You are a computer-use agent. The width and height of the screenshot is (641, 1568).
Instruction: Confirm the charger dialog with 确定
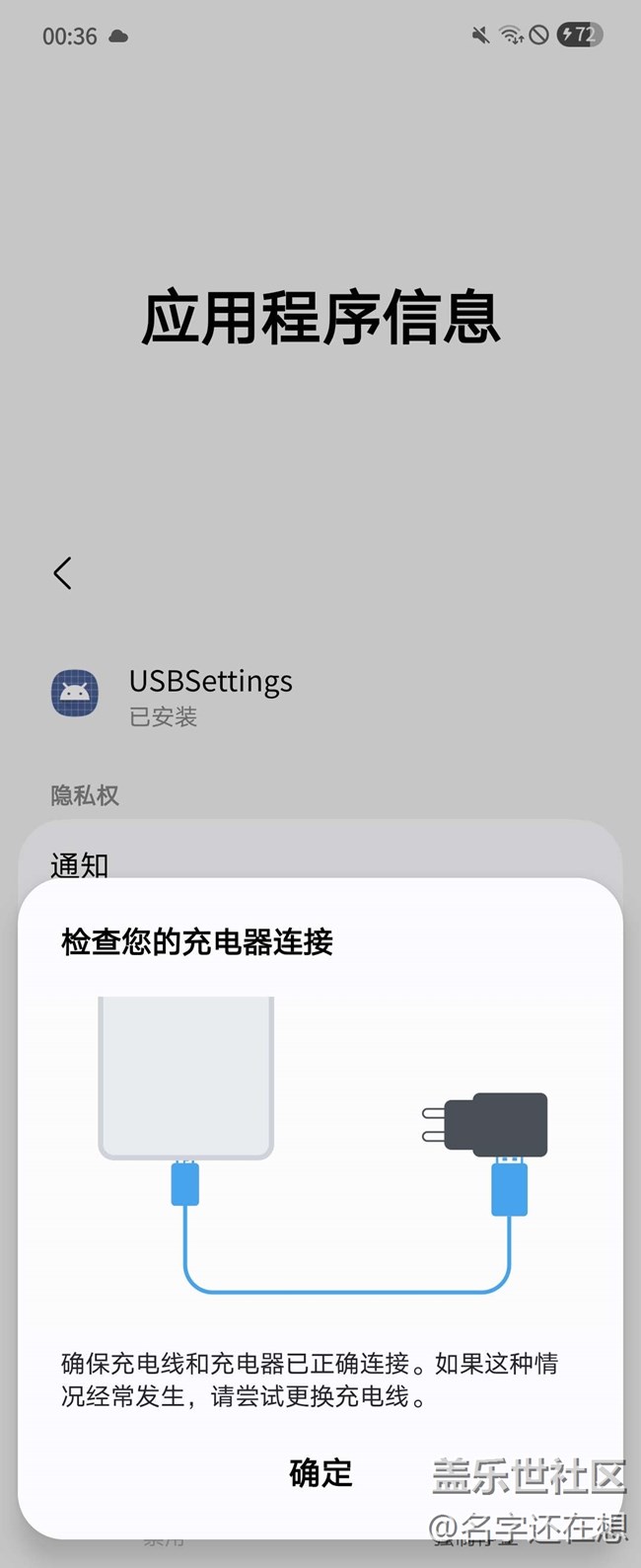coord(320,1473)
